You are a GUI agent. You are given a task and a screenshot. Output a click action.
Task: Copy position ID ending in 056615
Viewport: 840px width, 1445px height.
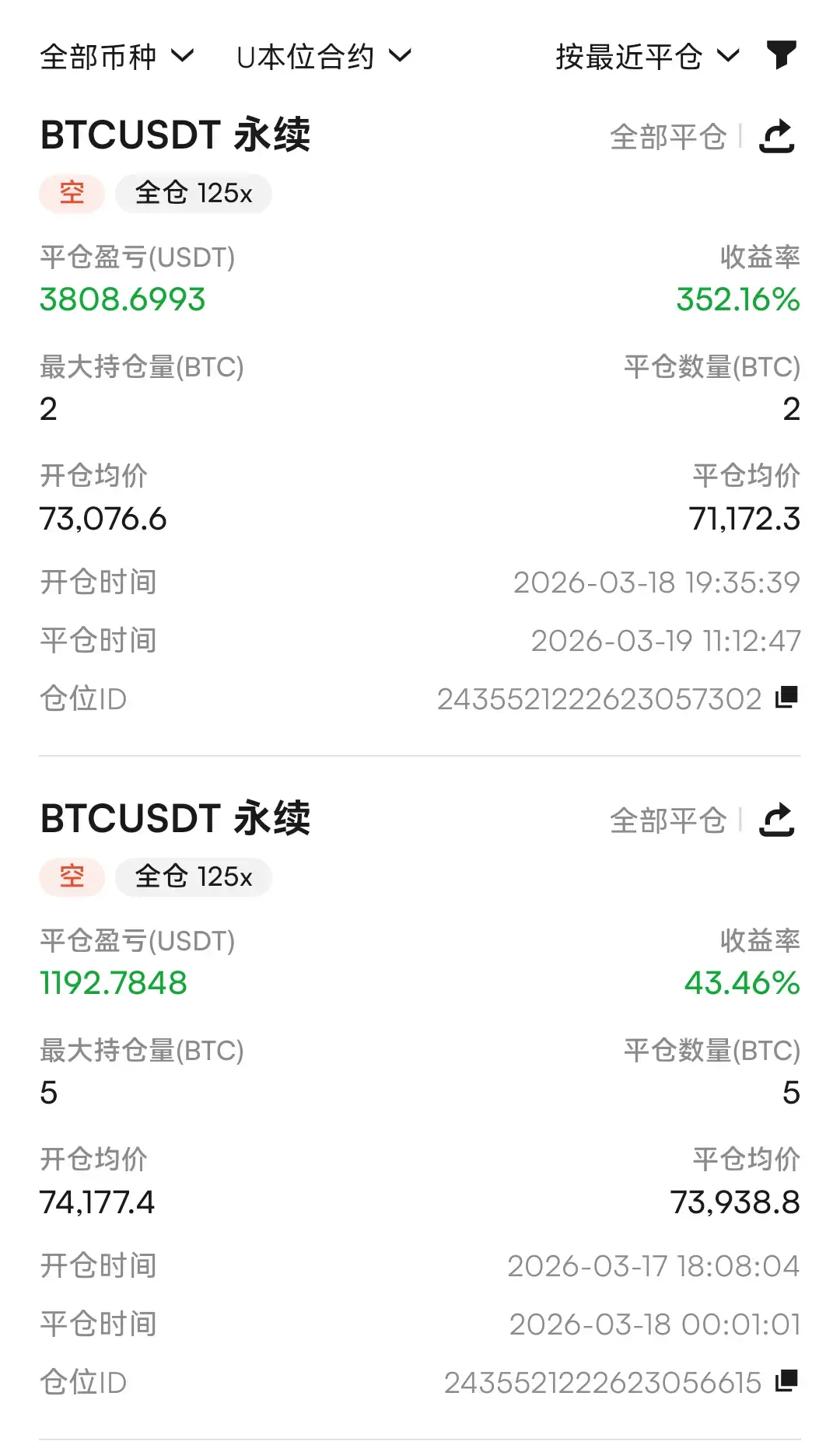pos(787,1381)
